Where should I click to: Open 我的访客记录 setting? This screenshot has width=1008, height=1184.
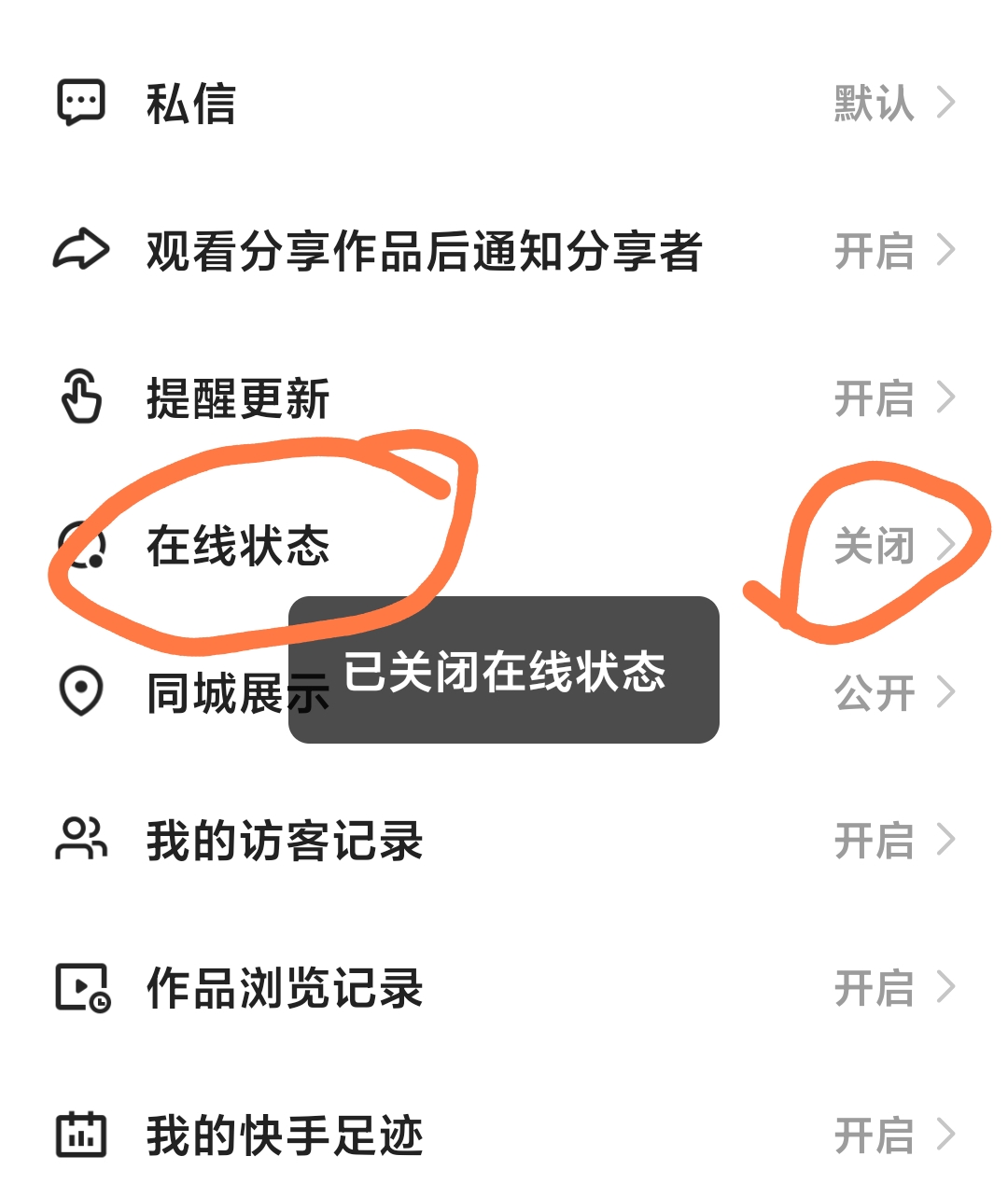[504, 841]
